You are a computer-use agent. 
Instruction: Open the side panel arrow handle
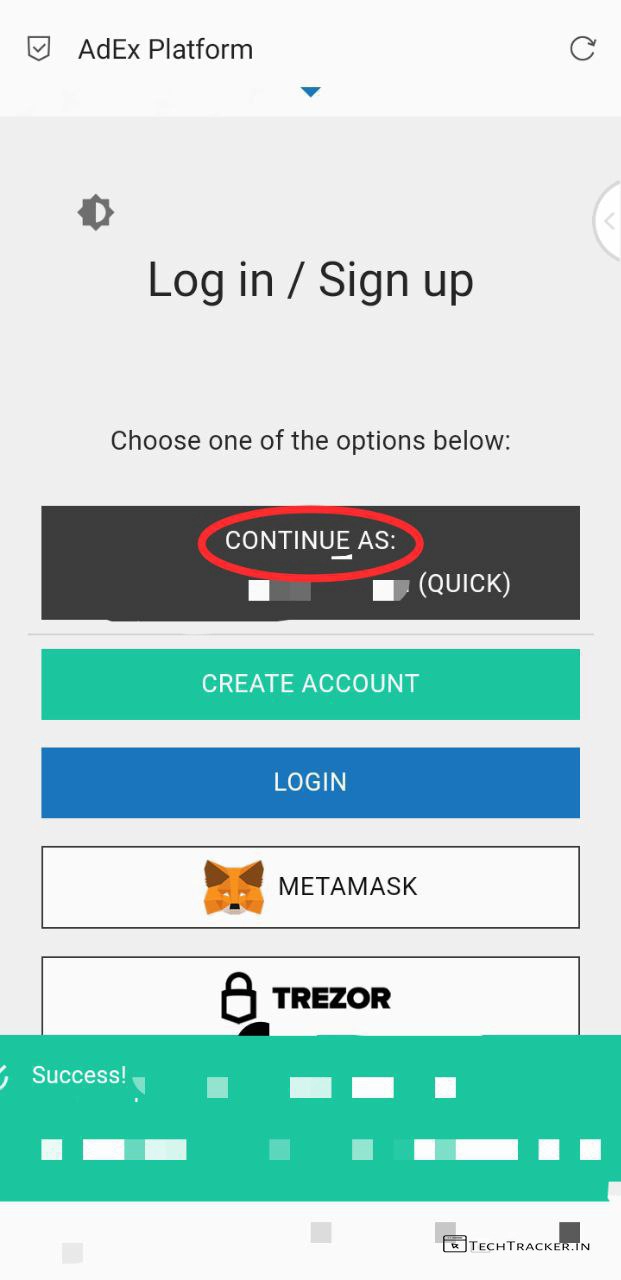pyautogui.click(x=608, y=221)
